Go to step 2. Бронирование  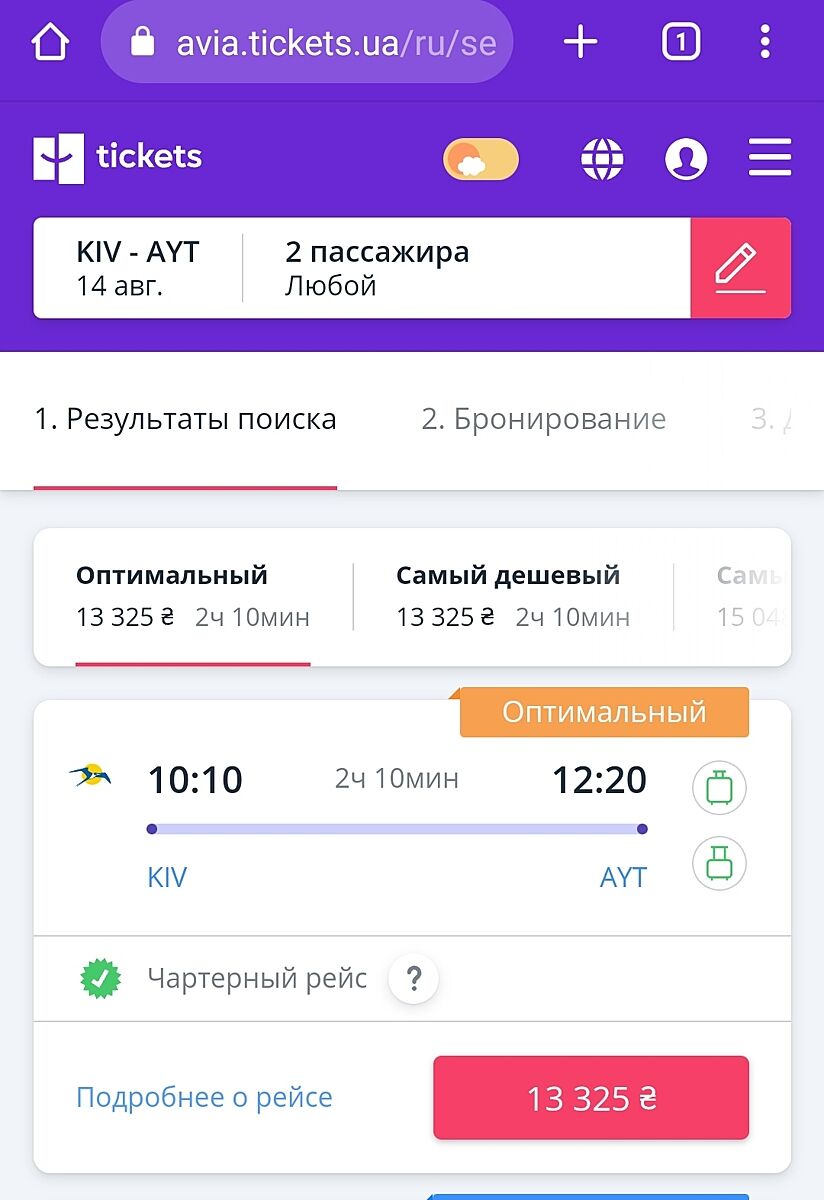(543, 420)
